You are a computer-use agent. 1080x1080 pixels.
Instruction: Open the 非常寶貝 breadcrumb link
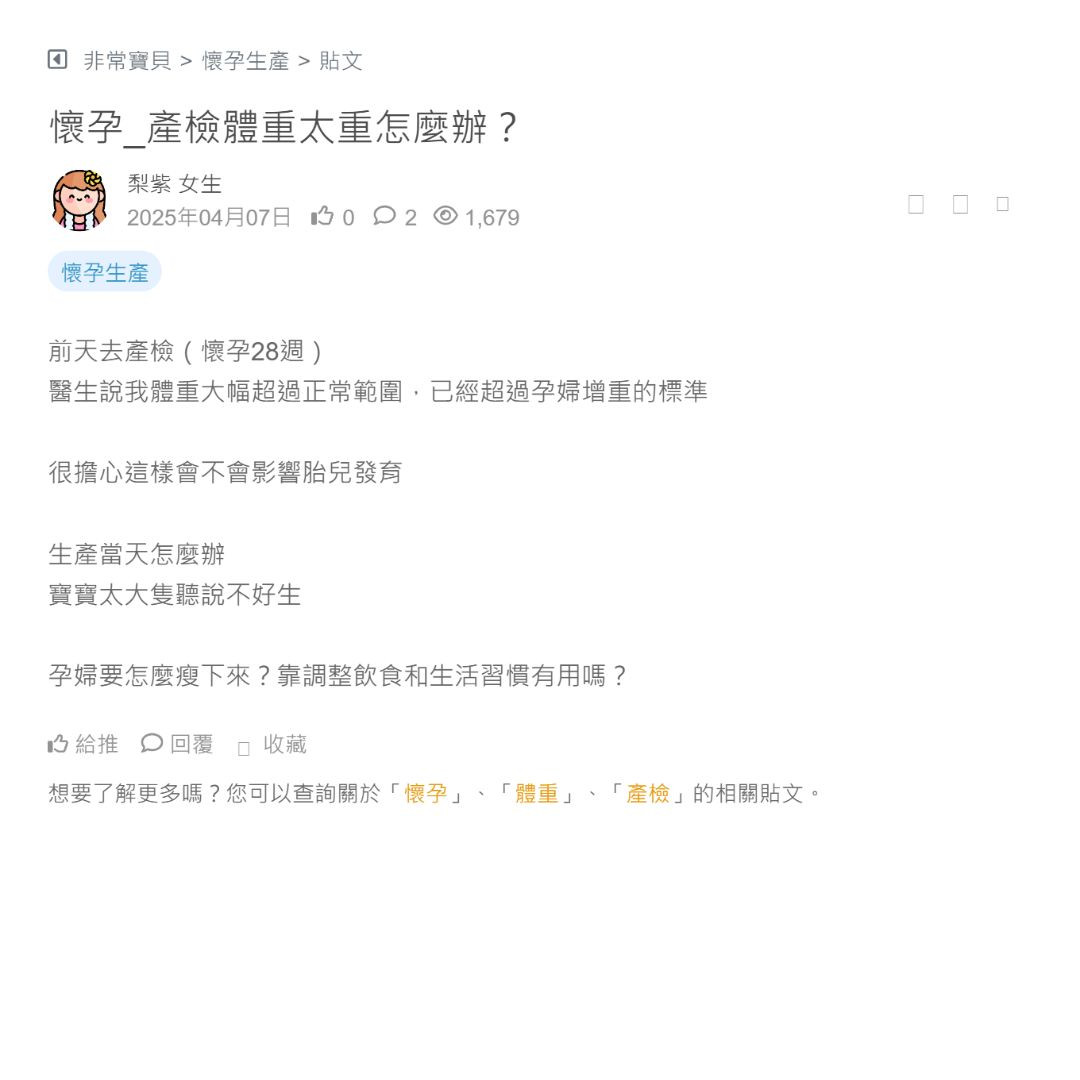click(x=127, y=61)
